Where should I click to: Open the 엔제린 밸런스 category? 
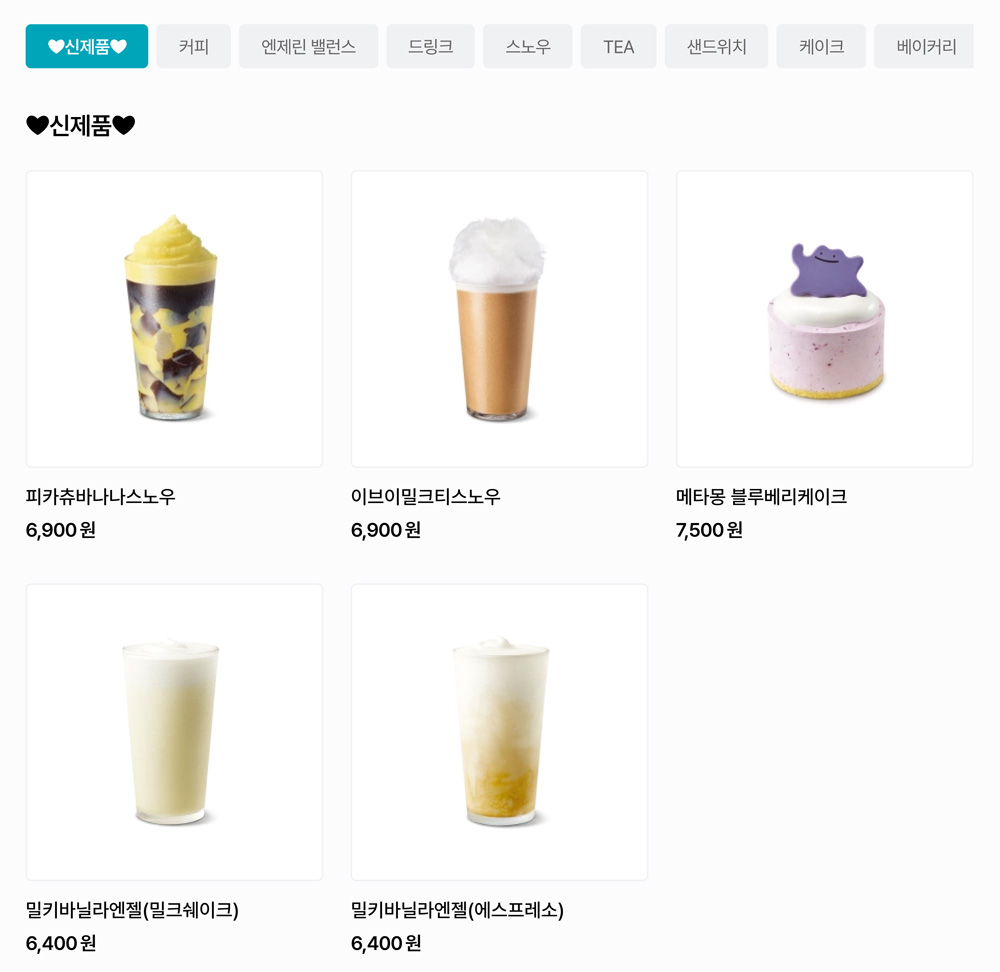(x=308, y=46)
